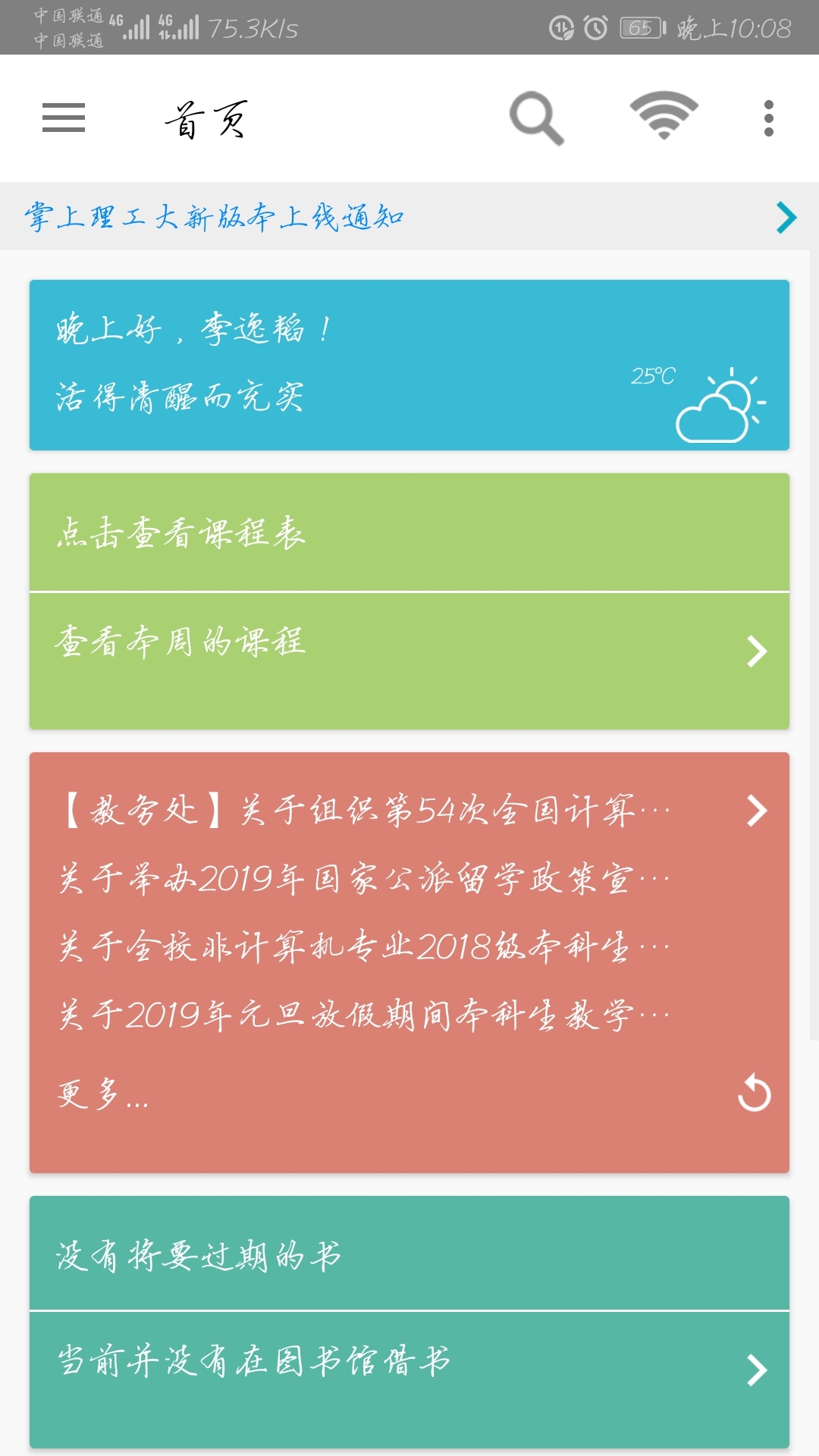Open 掌上理工大新版本上线通知 banner
819x1456 pixels.
(409, 217)
